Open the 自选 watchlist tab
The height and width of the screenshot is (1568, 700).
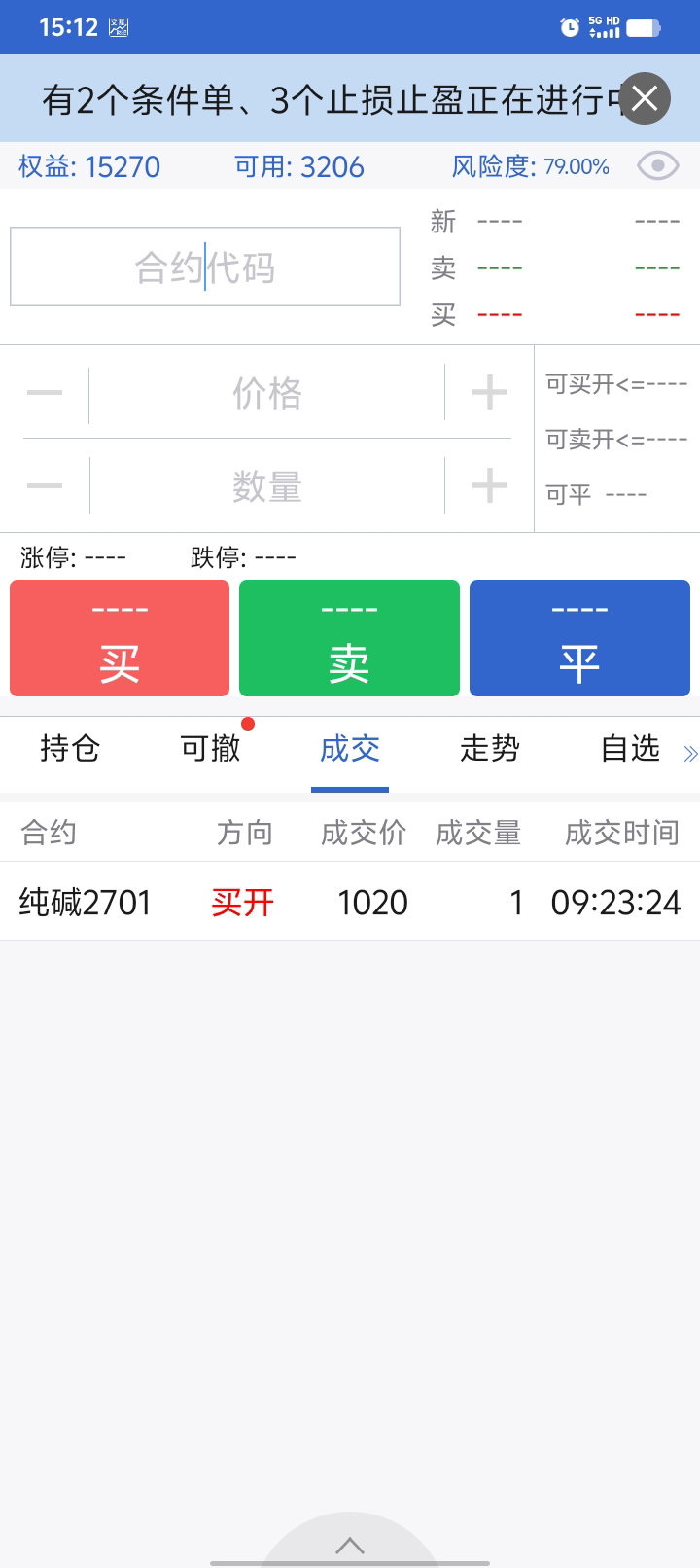tap(630, 748)
